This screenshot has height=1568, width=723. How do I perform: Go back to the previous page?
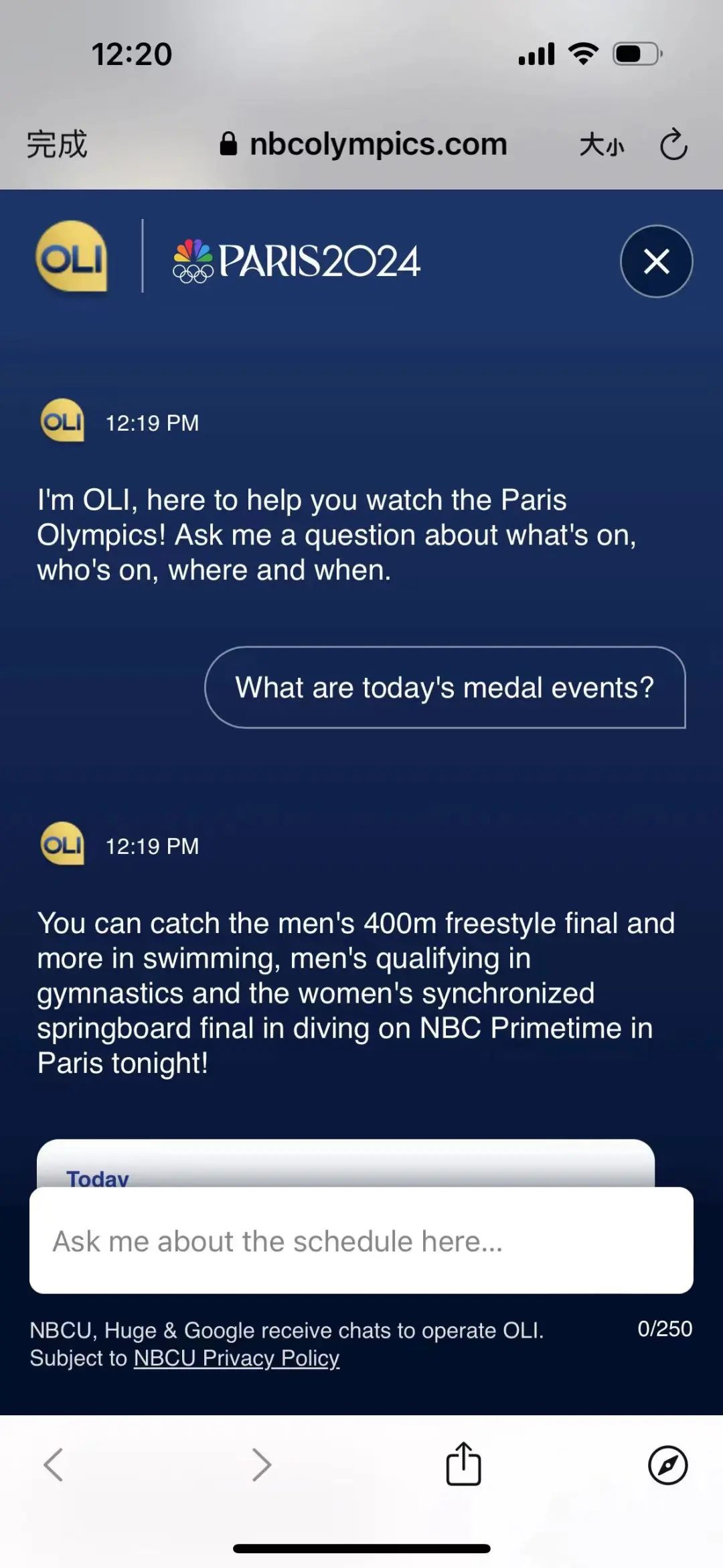click(54, 1464)
